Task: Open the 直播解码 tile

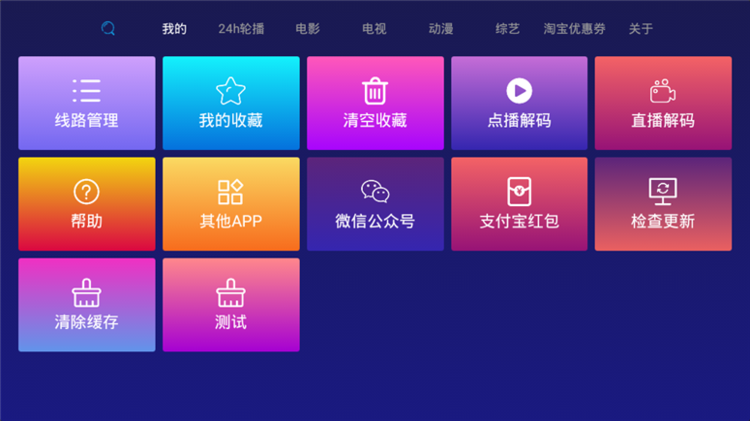Action: click(663, 103)
